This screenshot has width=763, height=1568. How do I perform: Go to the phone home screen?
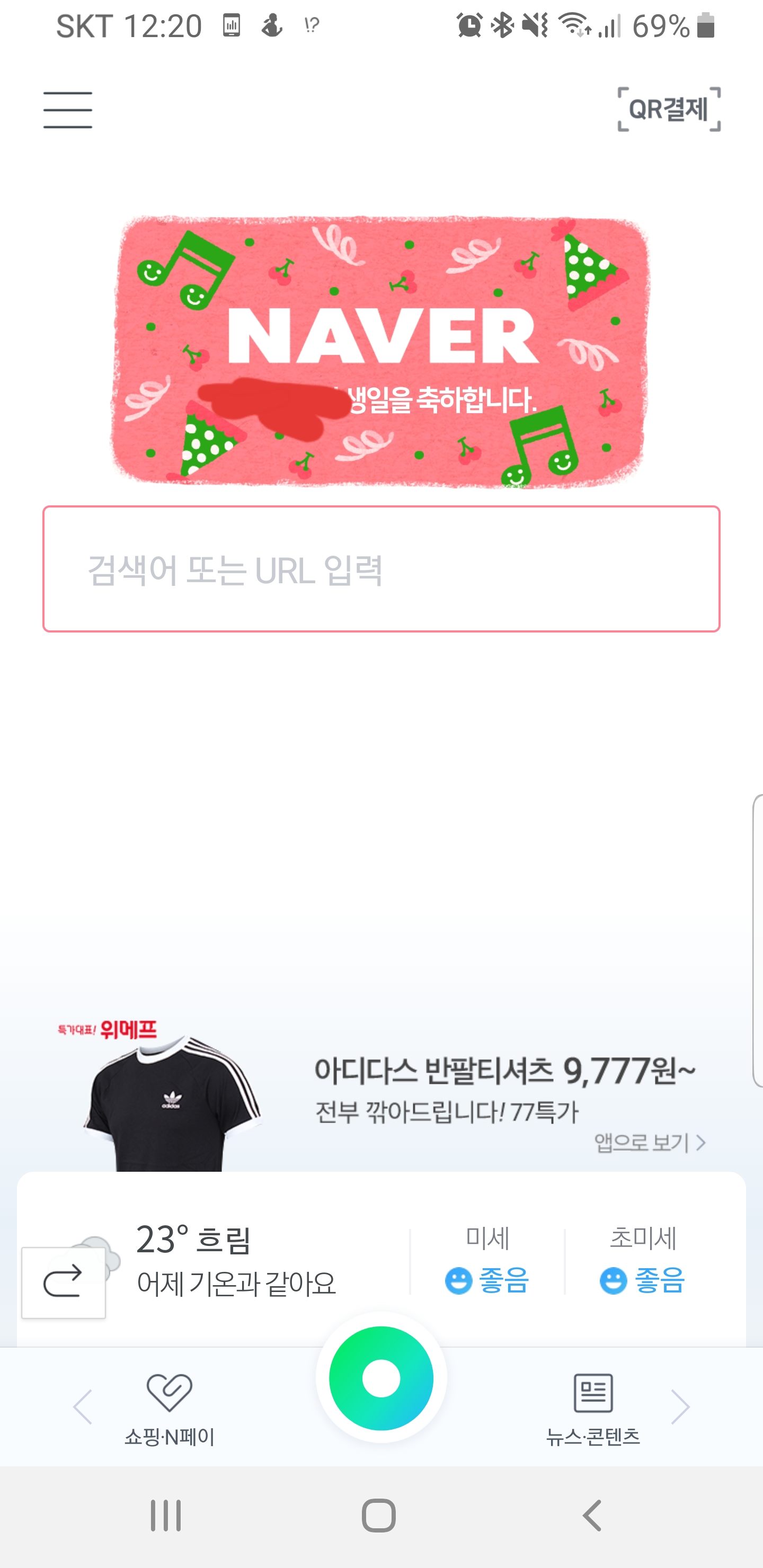click(x=379, y=1515)
